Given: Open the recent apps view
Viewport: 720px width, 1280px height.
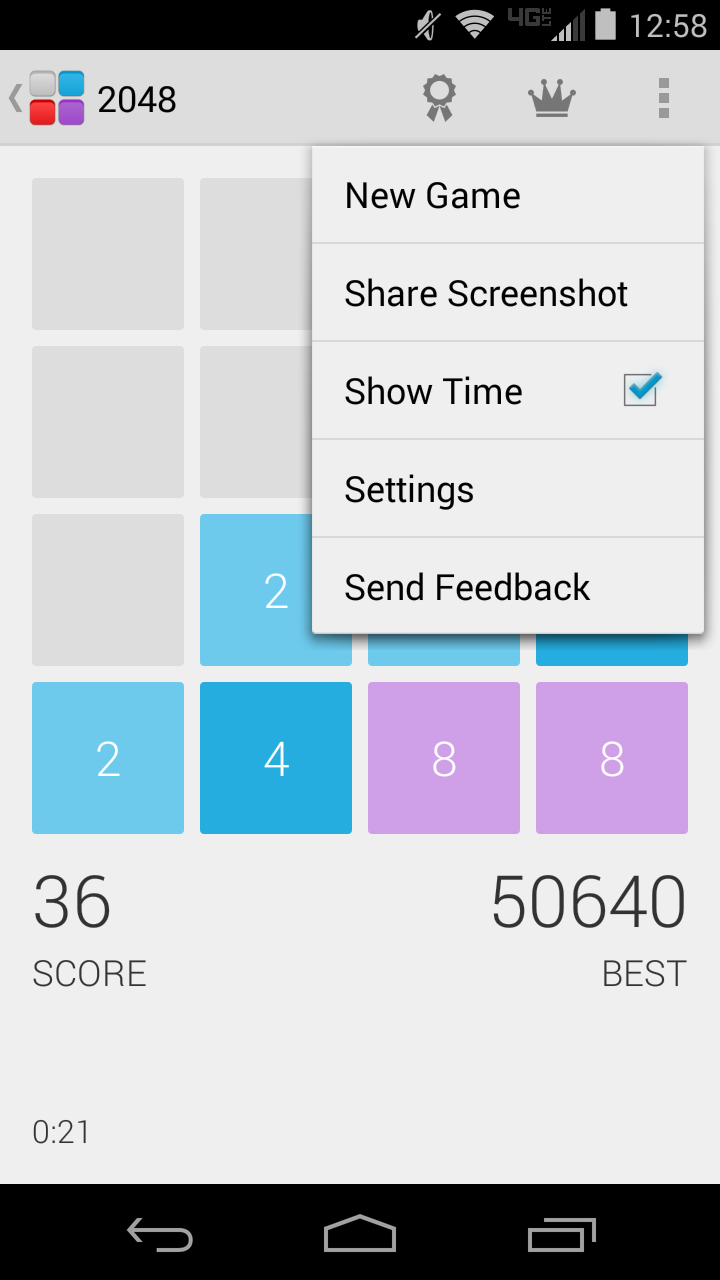Looking at the screenshot, I should coord(561,1235).
